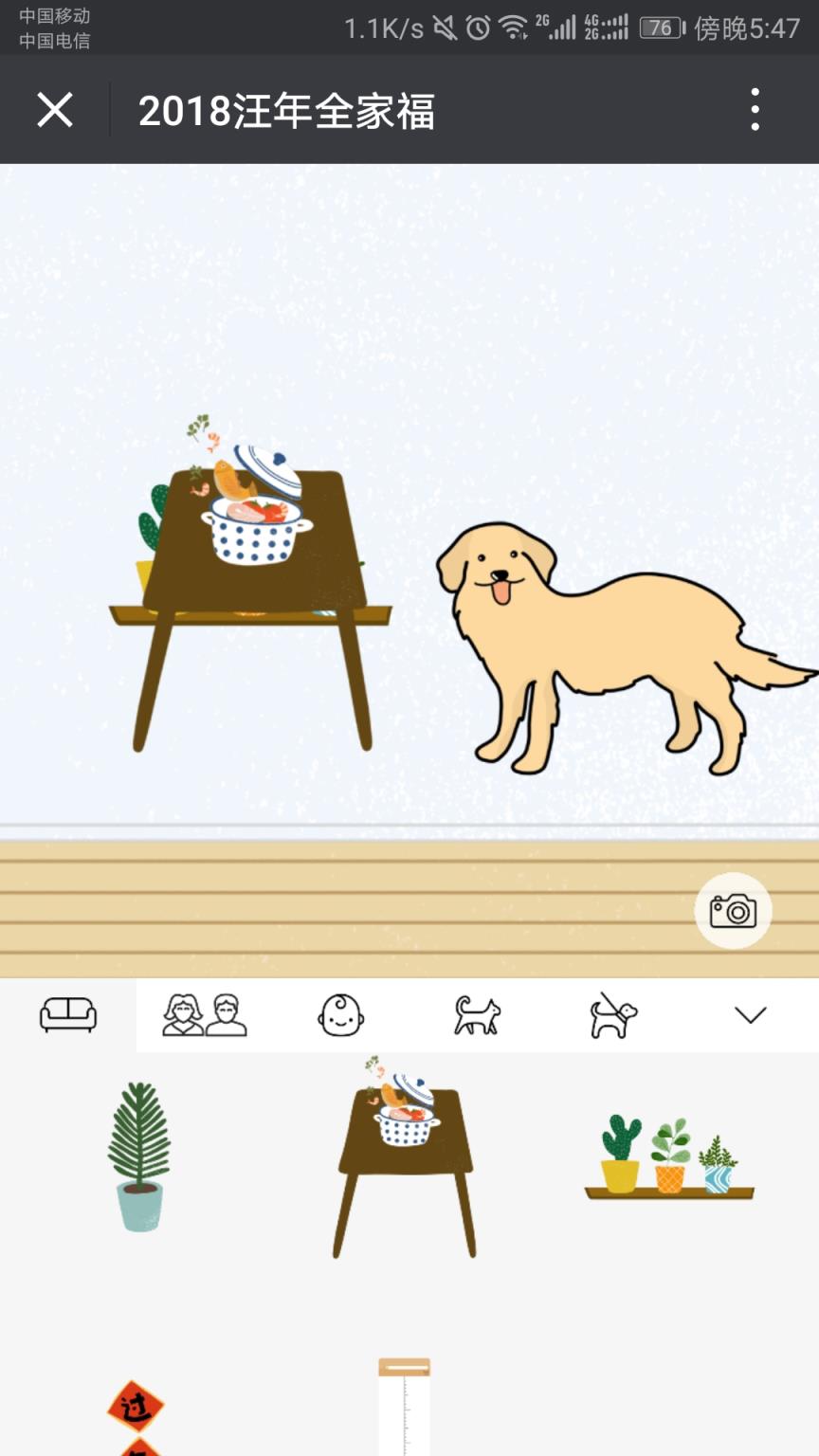Tap the camera button to capture photo
819x1456 pixels.
click(733, 911)
